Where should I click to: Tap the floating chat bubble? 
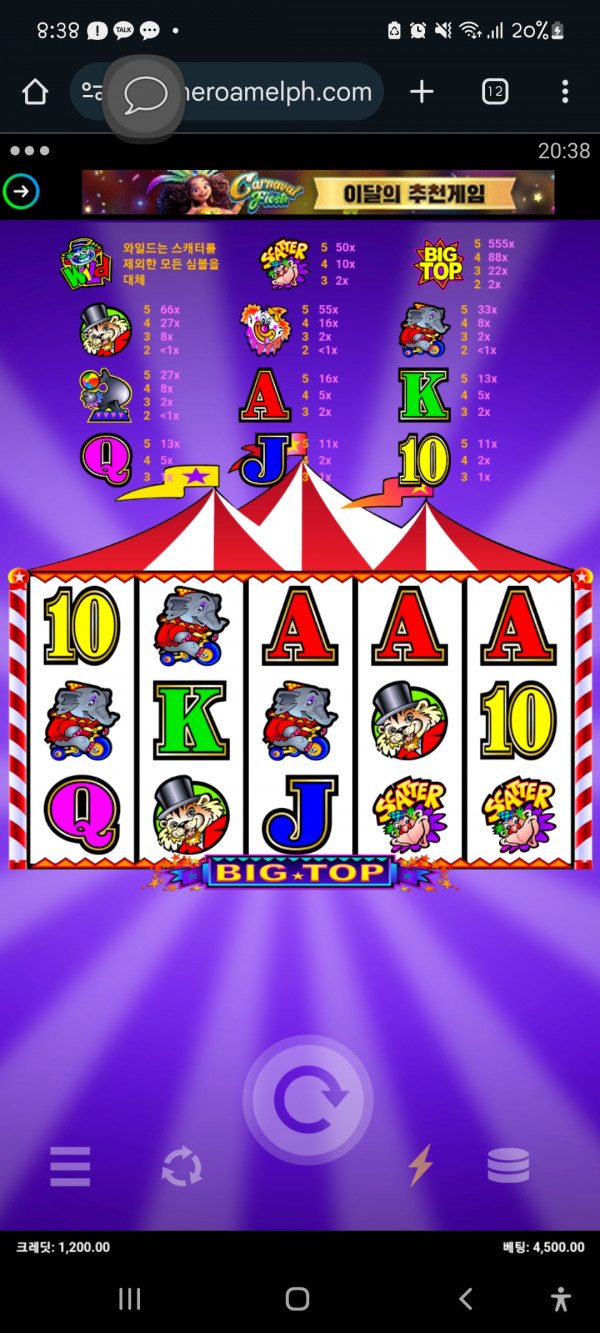tap(145, 96)
